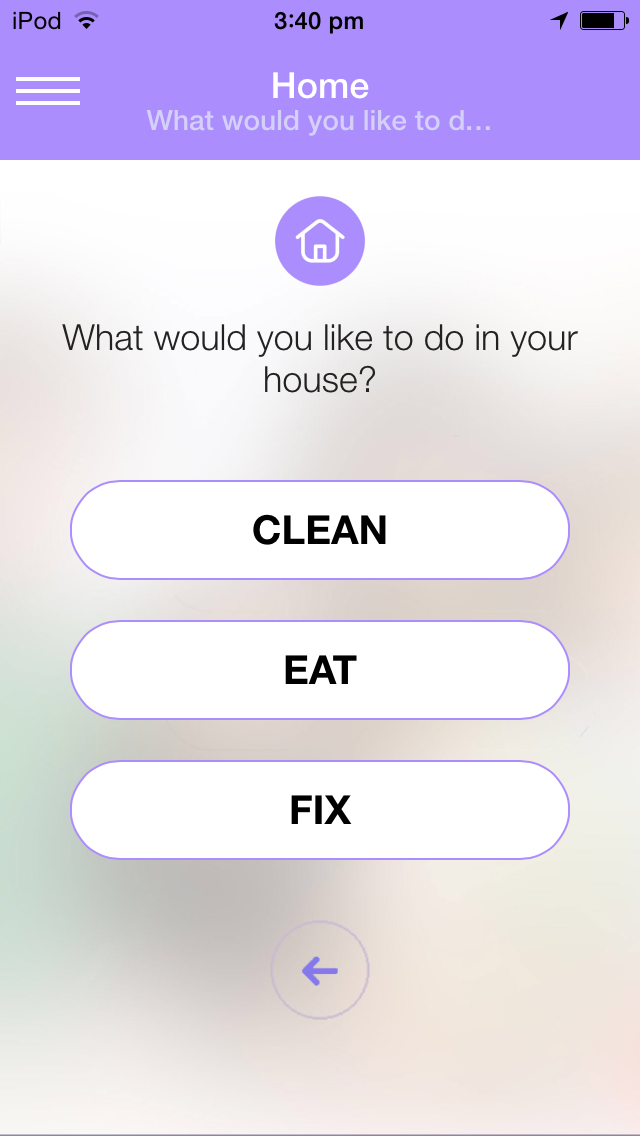Pick the FIX option
This screenshot has height=1136, width=640.
click(320, 810)
